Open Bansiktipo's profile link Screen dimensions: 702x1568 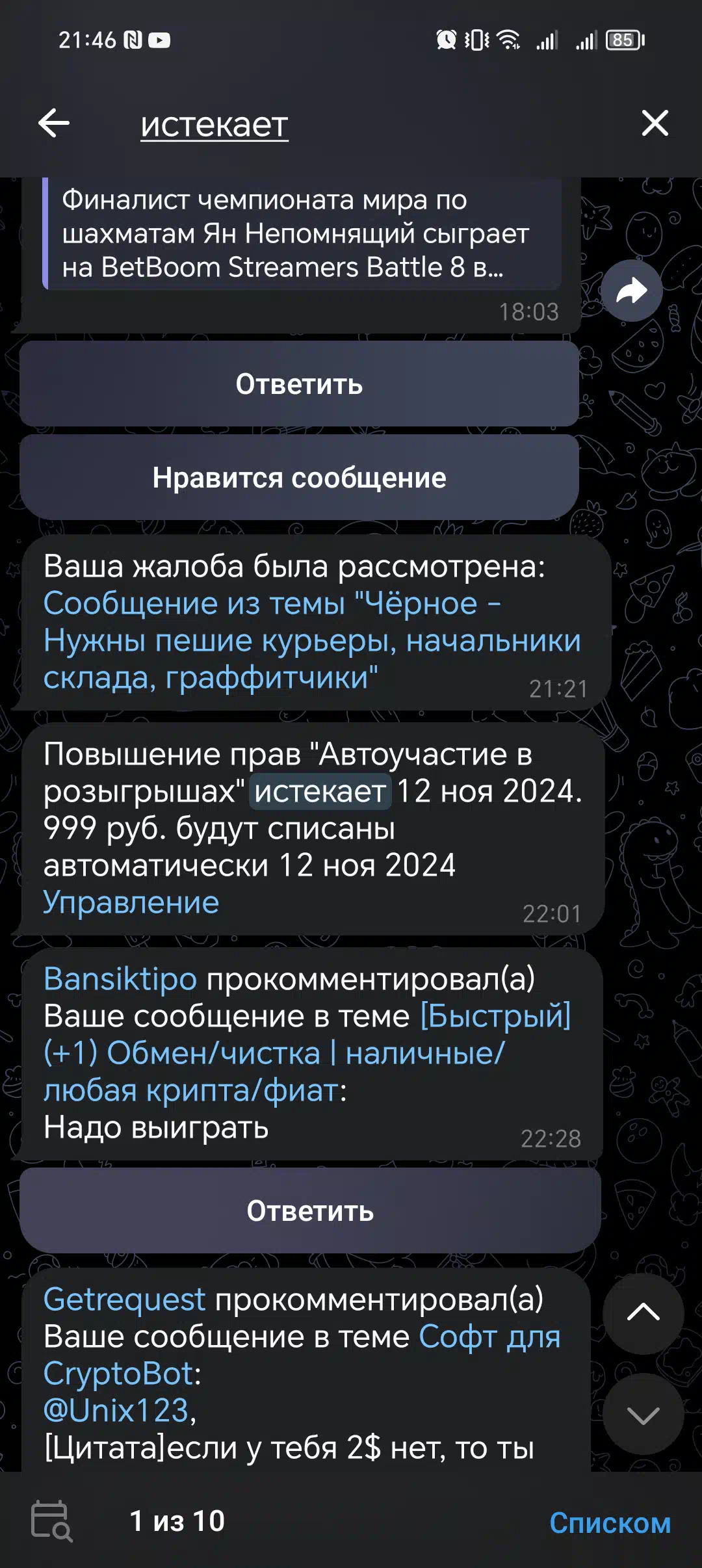point(120,979)
